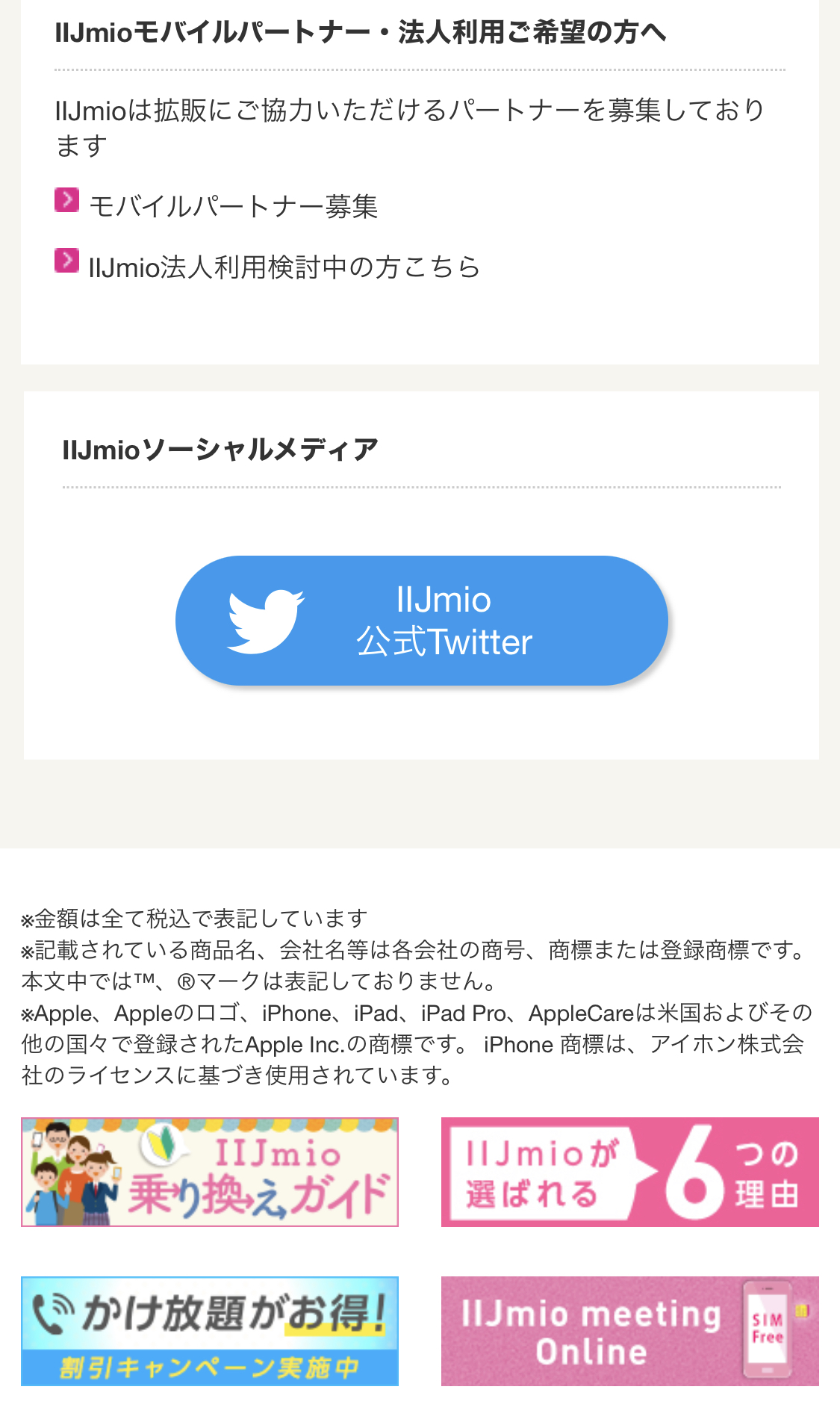This screenshot has height=1425, width=840.
Task: Open the かけ放題がお得 campaign banner
Action: point(210,1331)
